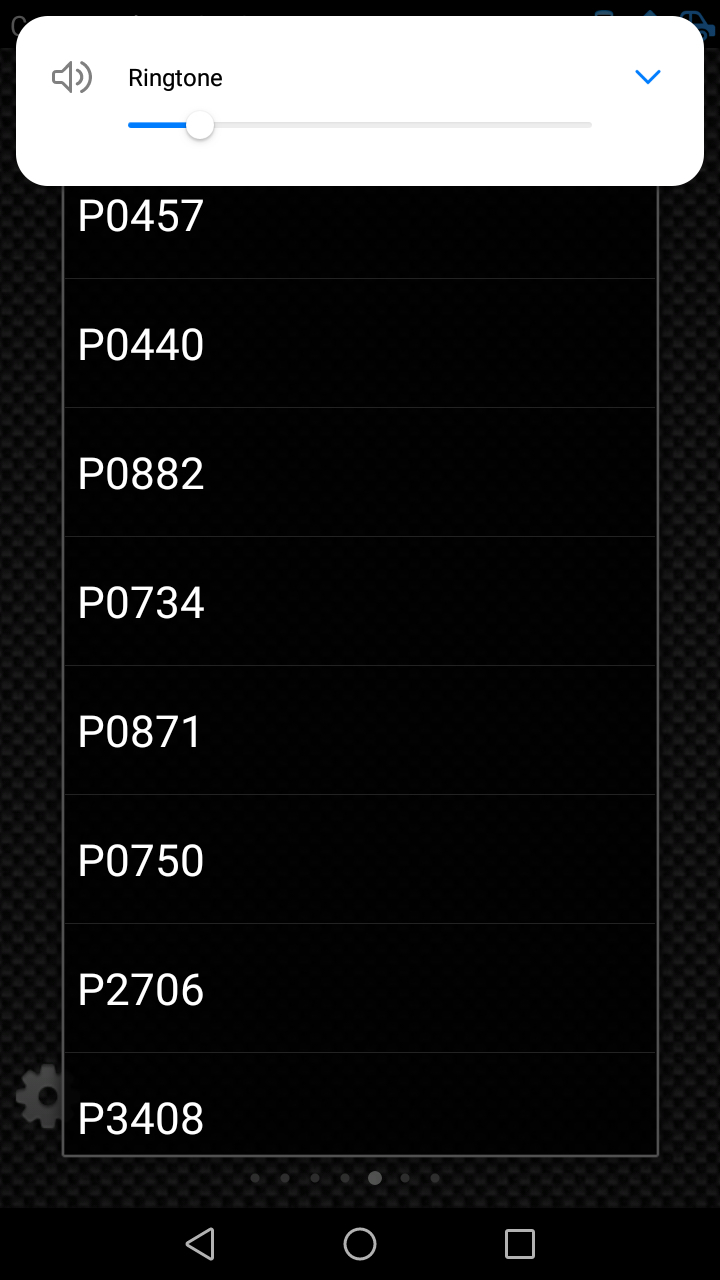Expand the volume panel with the chevron
The width and height of the screenshot is (720, 1280).
pyautogui.click(x=648, y=77)
